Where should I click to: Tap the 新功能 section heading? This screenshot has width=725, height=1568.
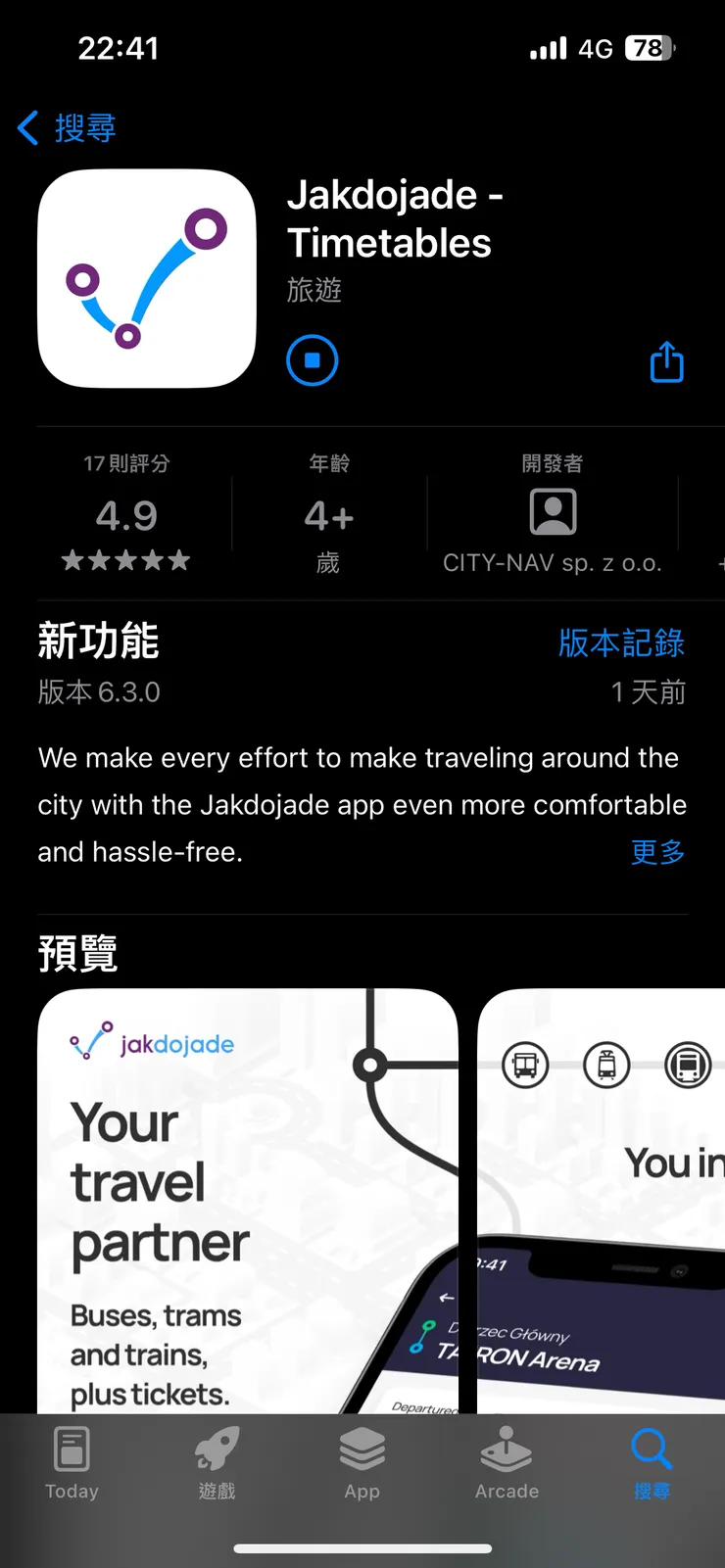click(97, 641)
